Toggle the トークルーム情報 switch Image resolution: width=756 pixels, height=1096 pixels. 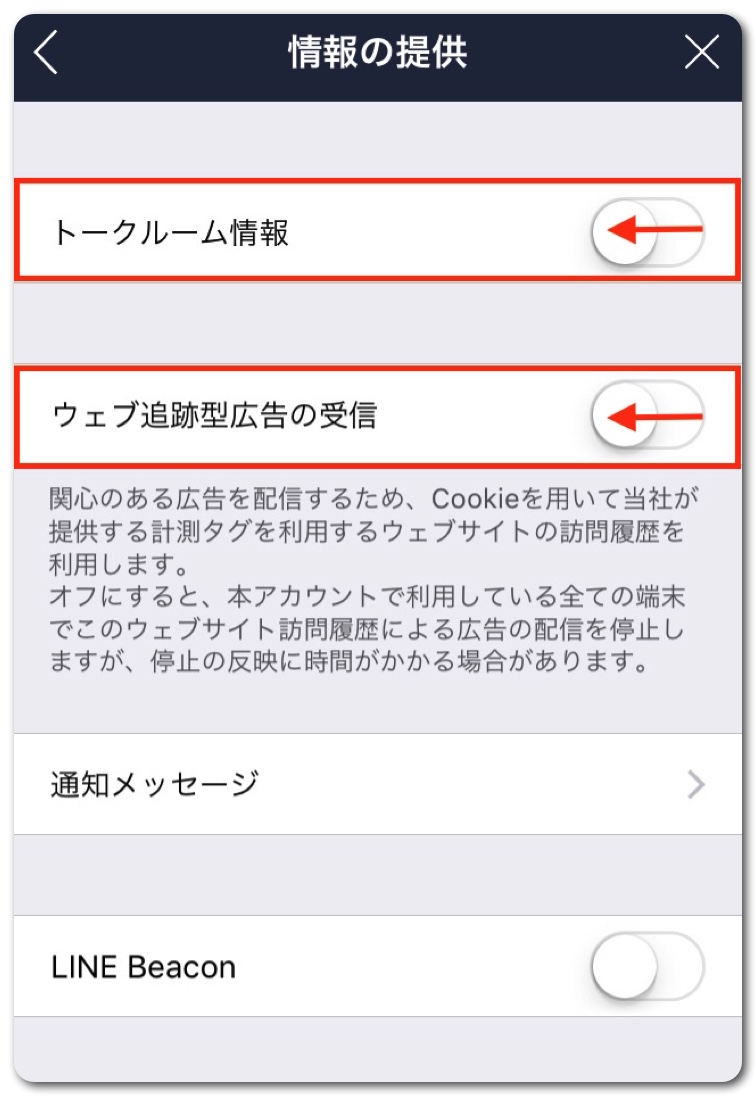coord(648,232)
